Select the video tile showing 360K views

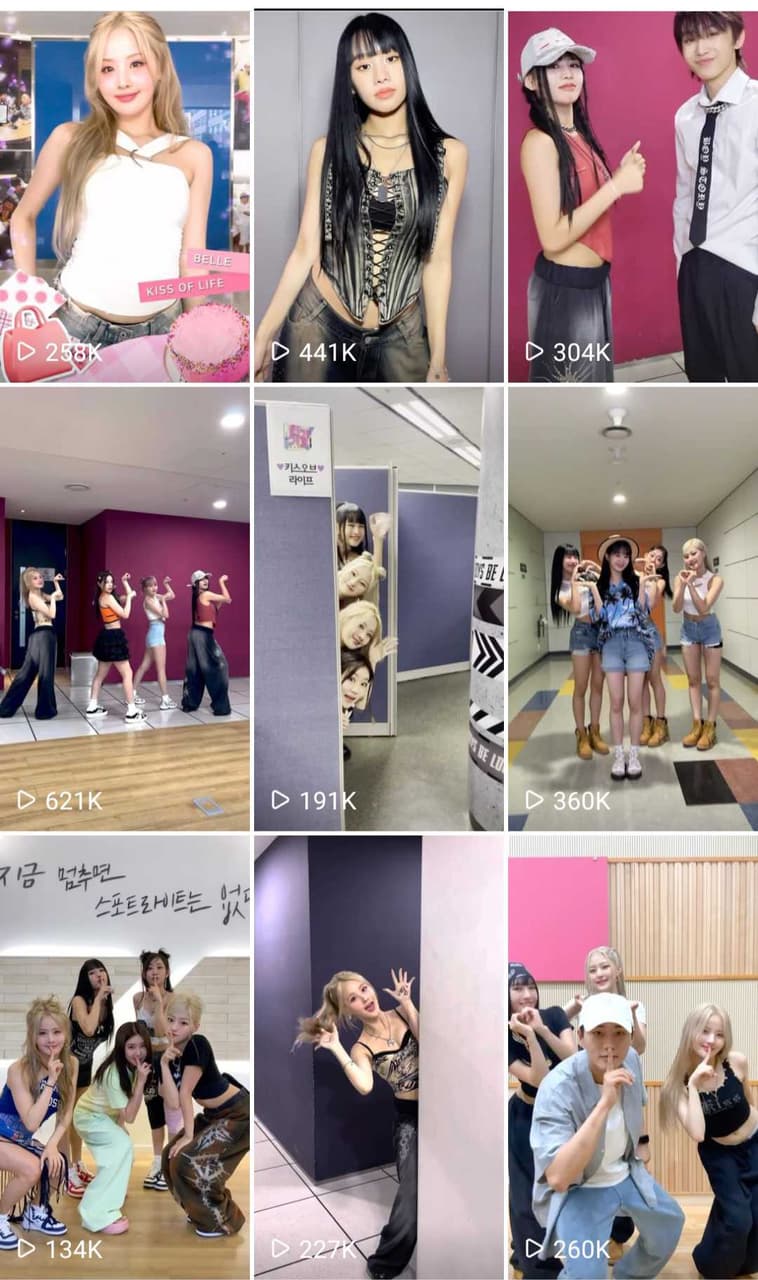pos(632,610)
